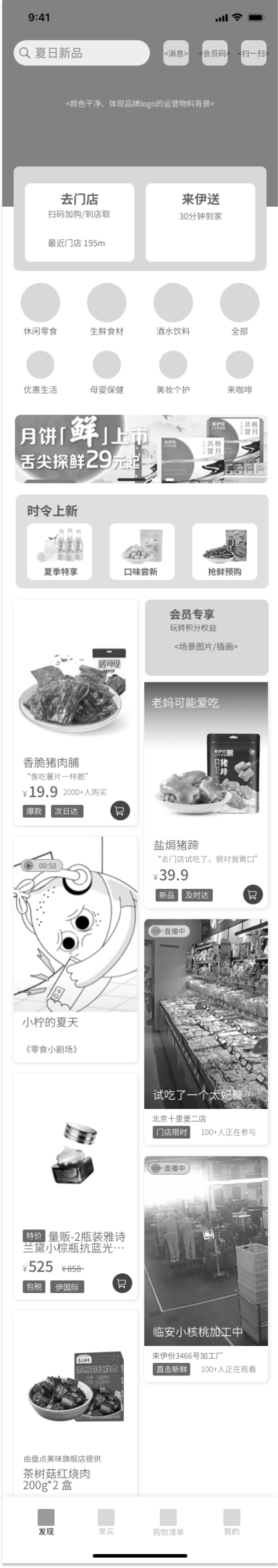
Task: Select the 去门店 in-store card
Action: [79, 222]
